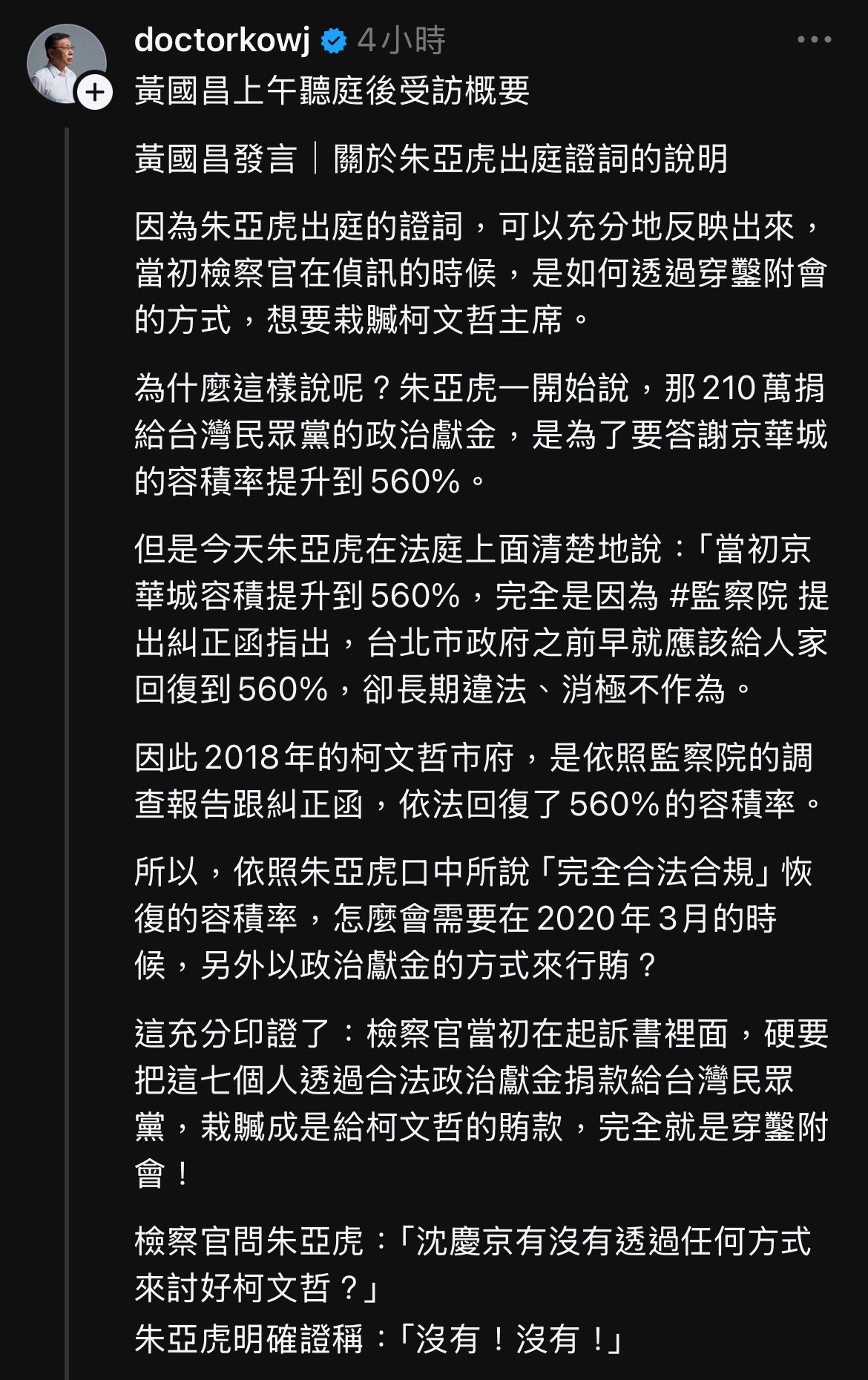The width and height of the screenshot is (868, 1380).
Task: Follow doctorkowj with the plus badge
Action: click(95, 93)
